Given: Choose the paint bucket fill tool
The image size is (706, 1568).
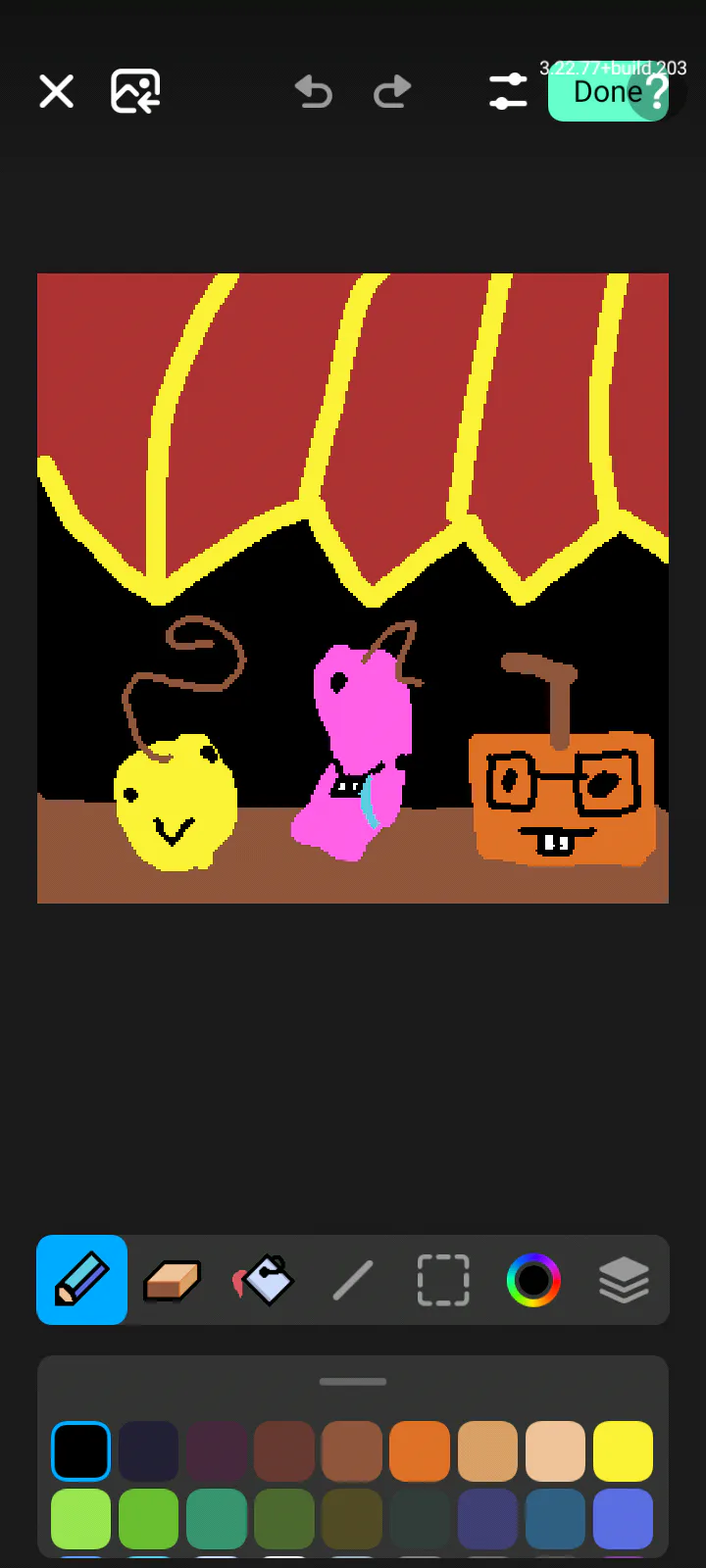Looking at the screenshot, I should (x=263, y=1280).
